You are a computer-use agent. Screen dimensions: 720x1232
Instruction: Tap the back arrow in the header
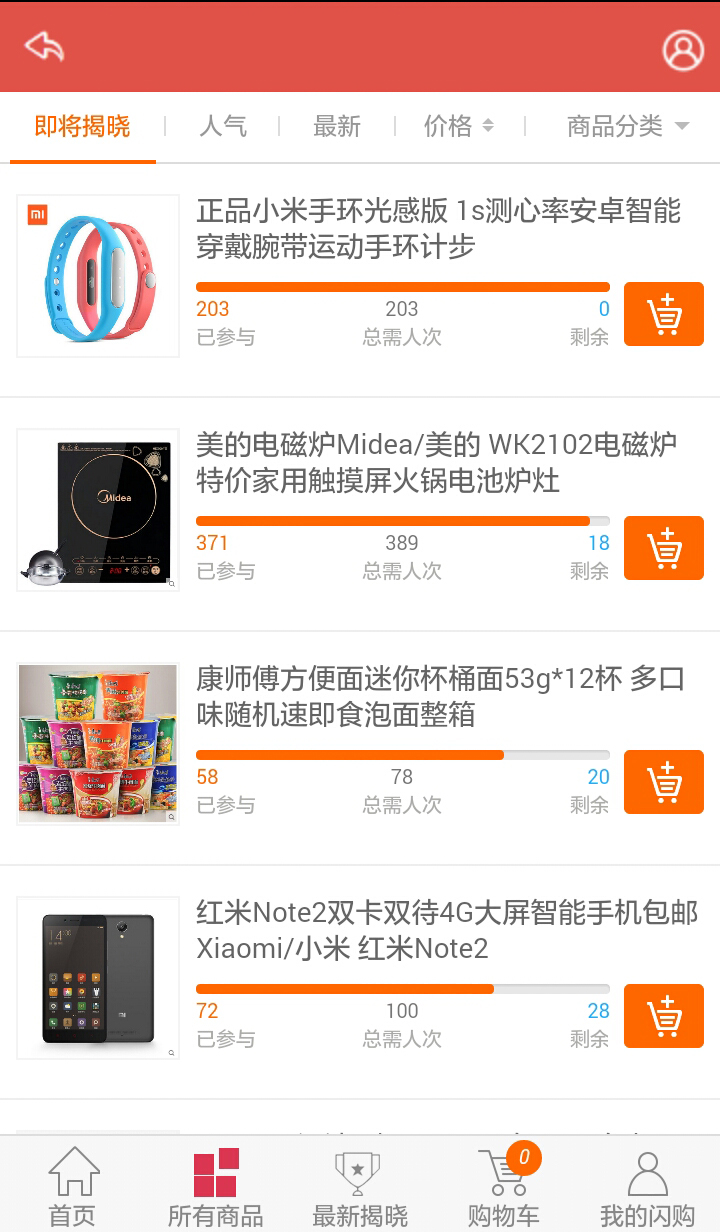click(42, 45)
